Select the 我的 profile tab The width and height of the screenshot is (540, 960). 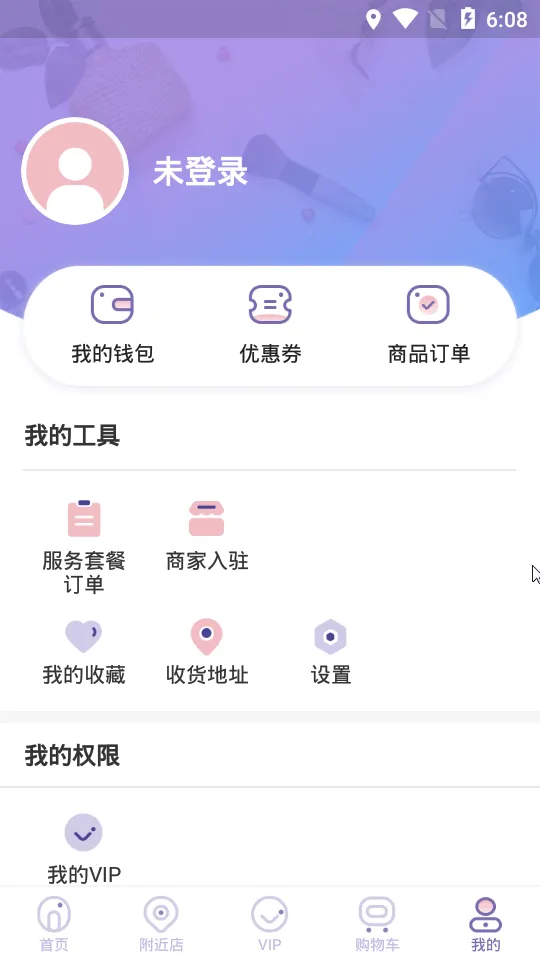(x=486, y=924)
